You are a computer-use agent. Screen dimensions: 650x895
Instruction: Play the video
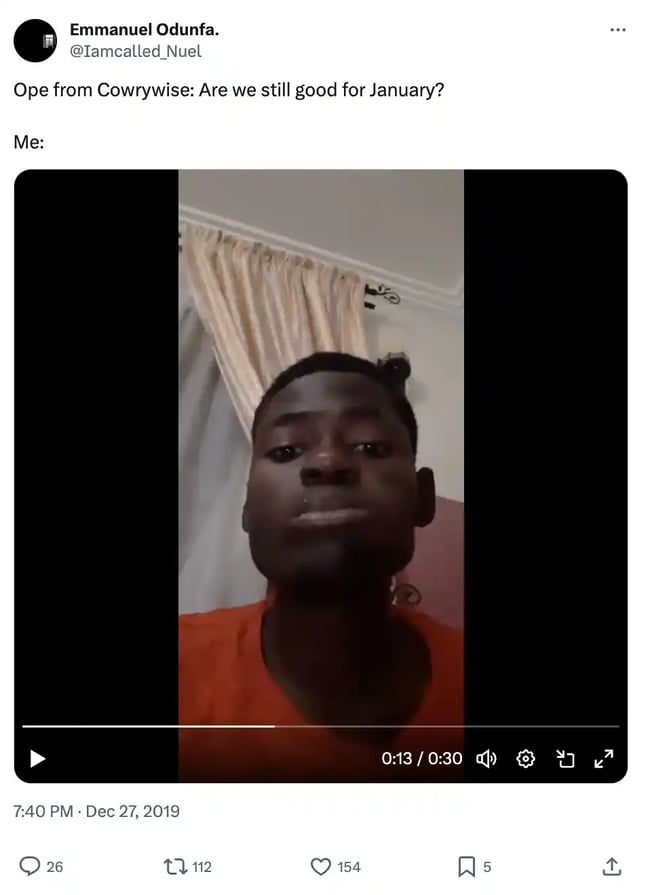38,759
